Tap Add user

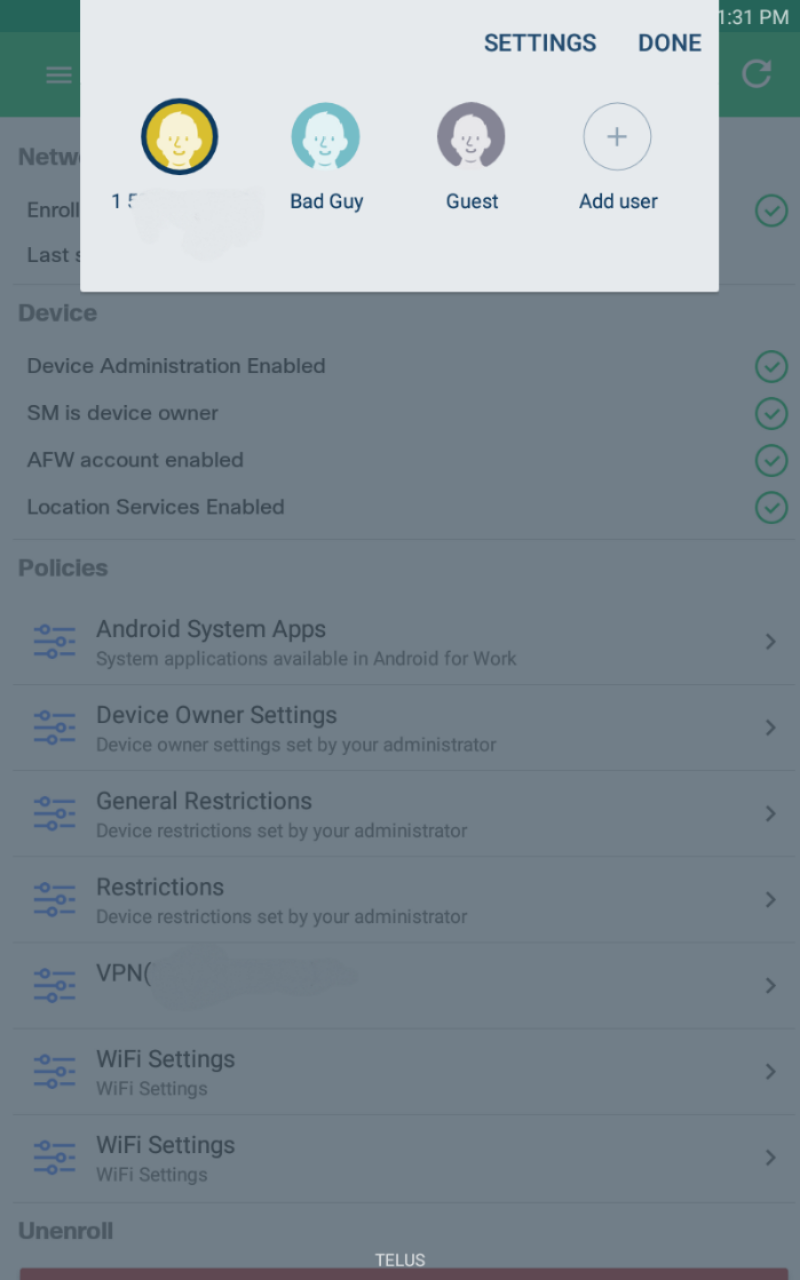pyautogui.click(x=617, y=137)
